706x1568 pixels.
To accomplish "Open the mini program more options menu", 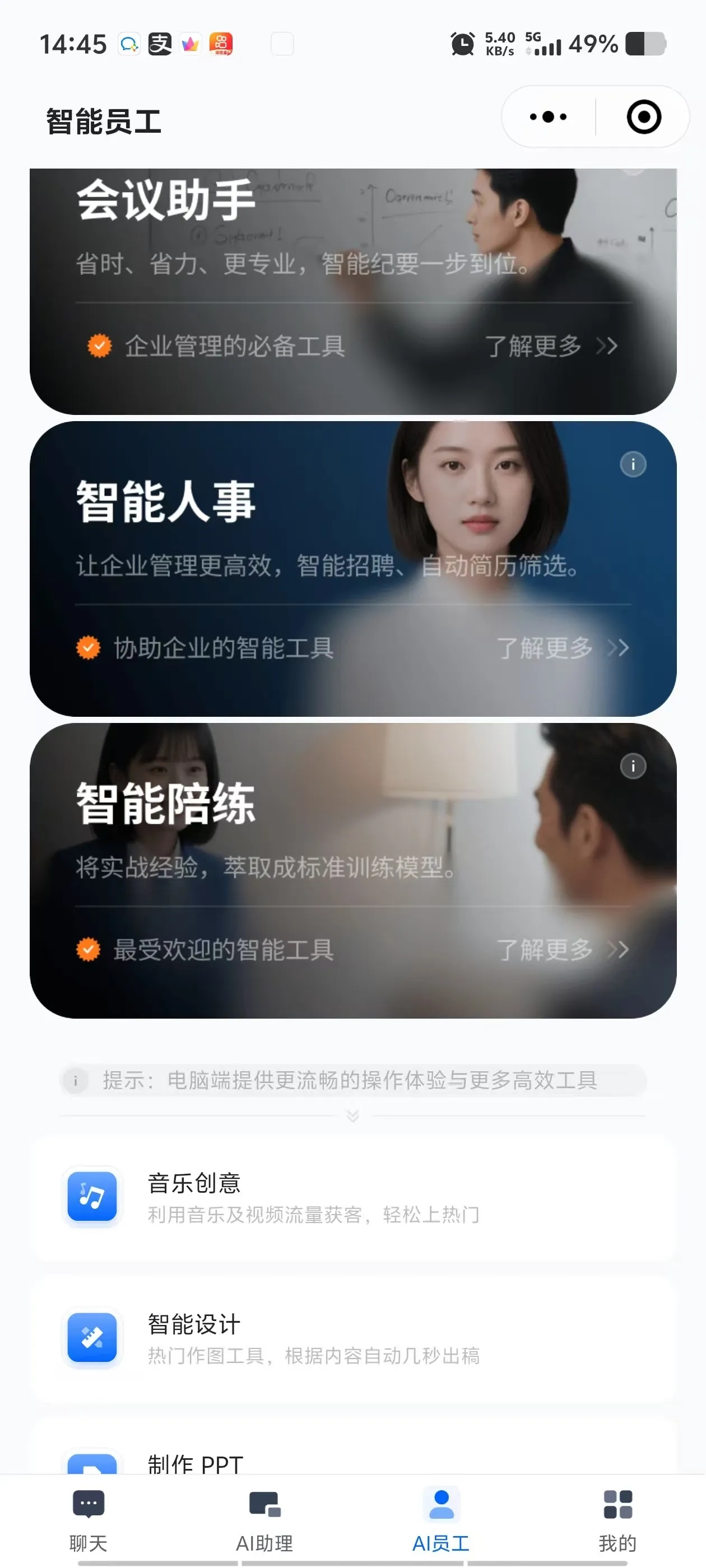I will pos(548,117).
